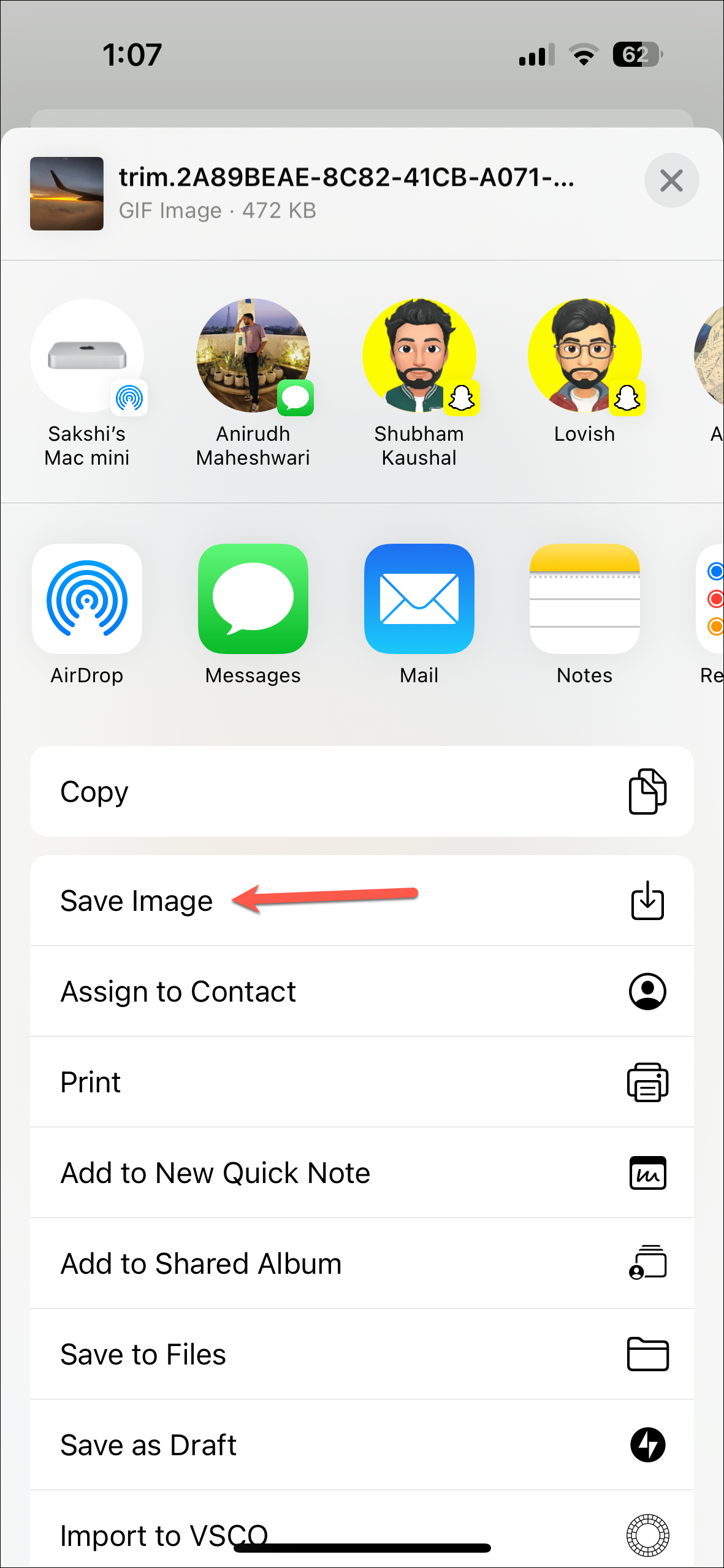Image resolution: width=724 pixels, height=1568 pixels.
Task: Add the image to Shared Album
Action: coord(362,1263)
